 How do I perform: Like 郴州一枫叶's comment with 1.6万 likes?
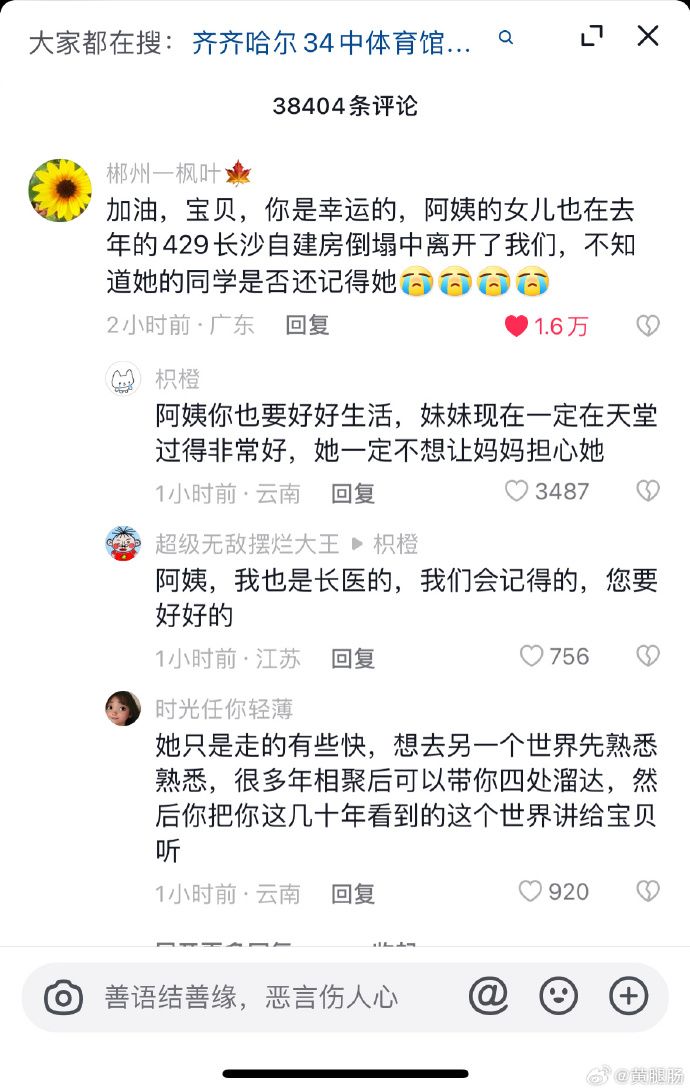click(517, 326)
